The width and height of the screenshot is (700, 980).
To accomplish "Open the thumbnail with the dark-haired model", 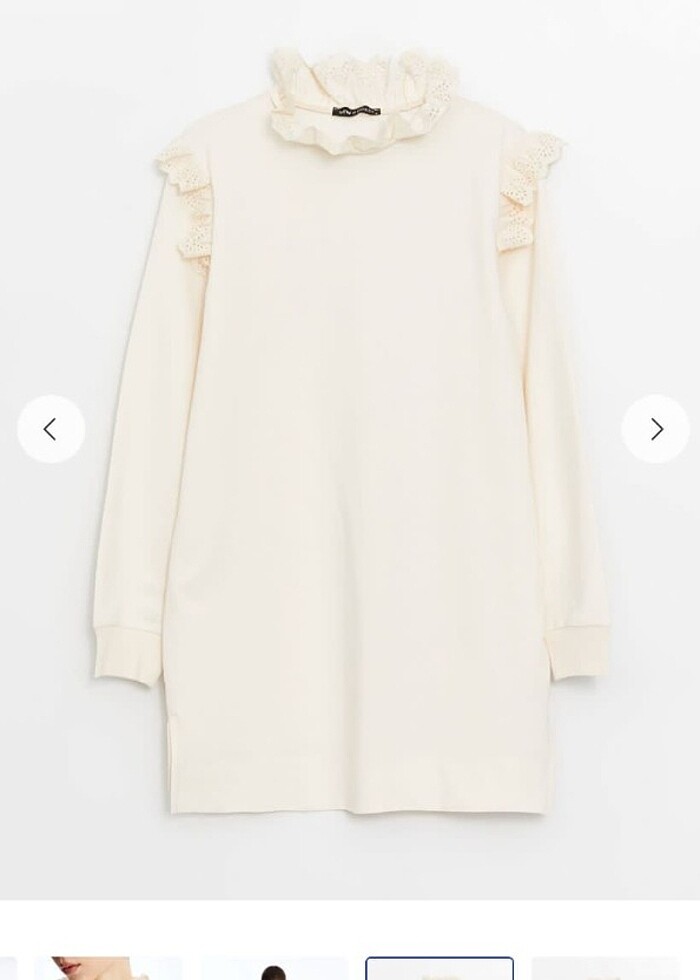I will pyautogui.click(x=273, y=968).
